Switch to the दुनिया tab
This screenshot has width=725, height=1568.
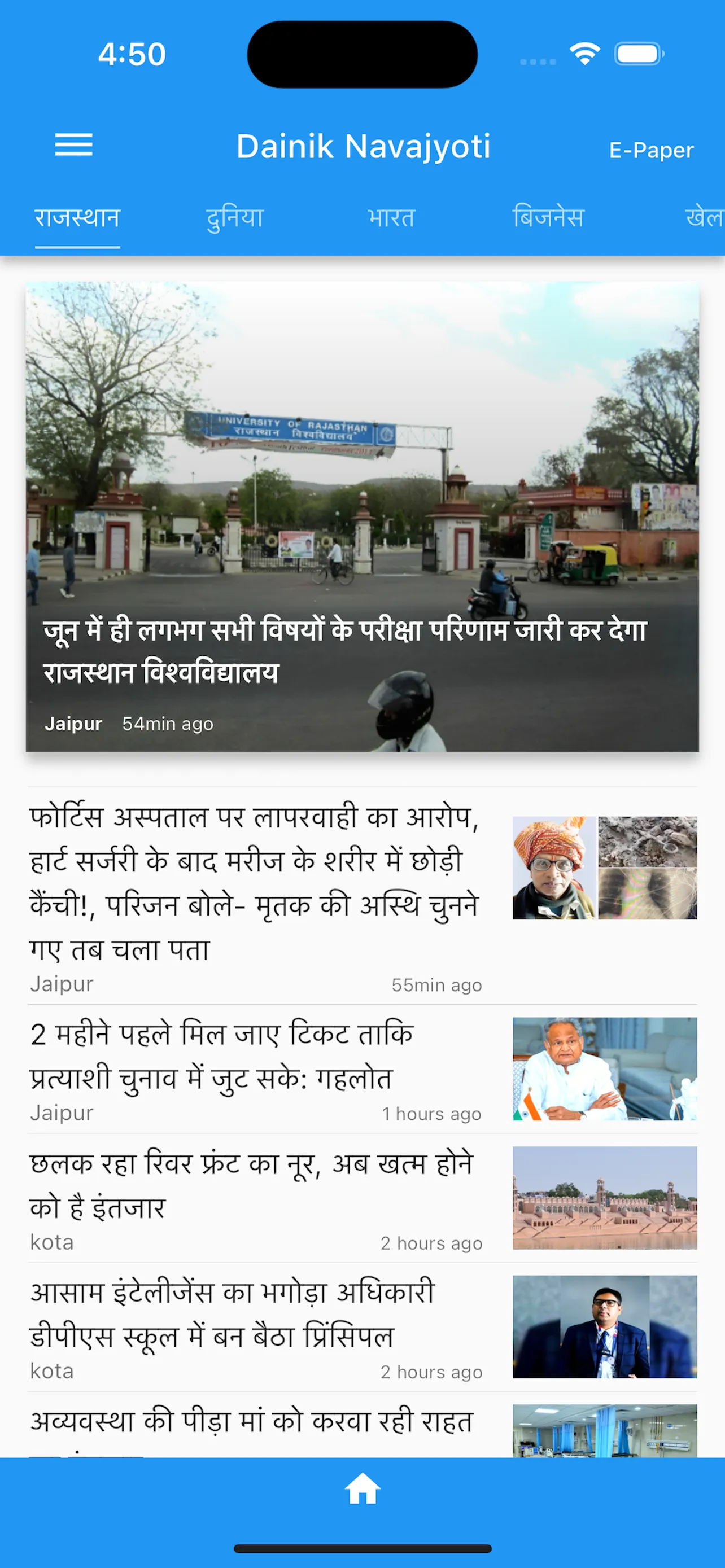234,218
